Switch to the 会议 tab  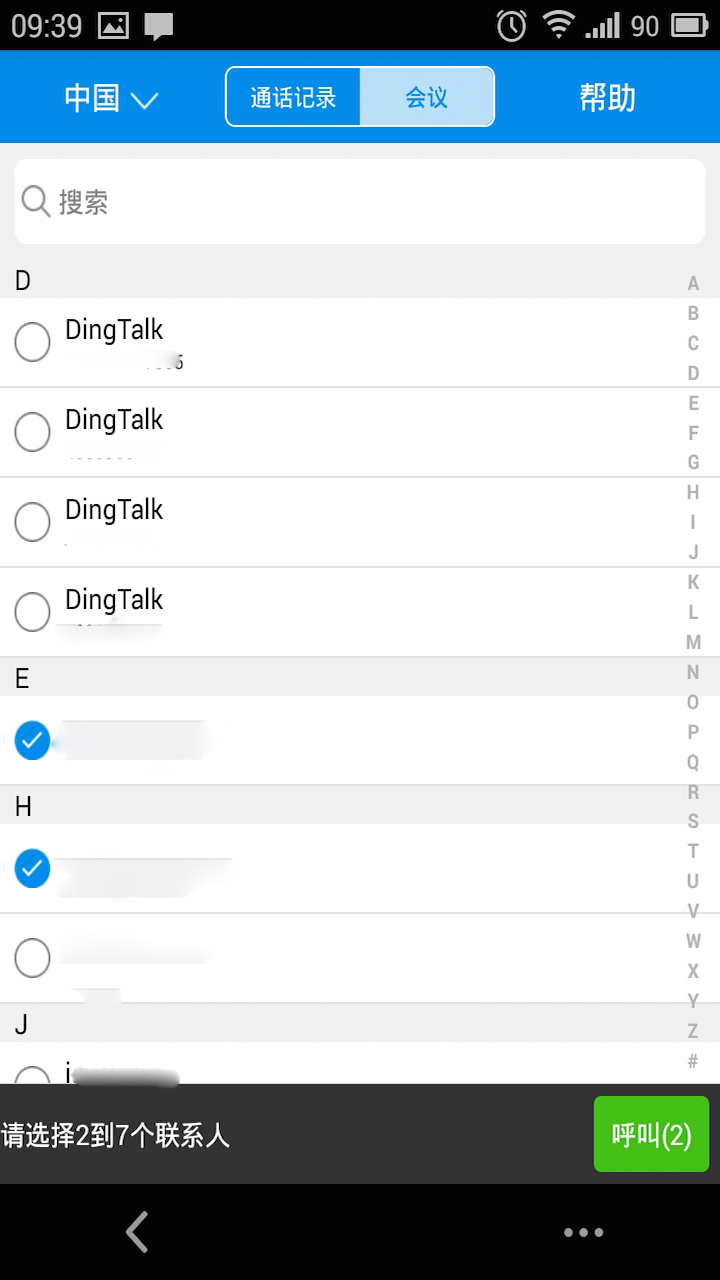[x=426, y=97]
